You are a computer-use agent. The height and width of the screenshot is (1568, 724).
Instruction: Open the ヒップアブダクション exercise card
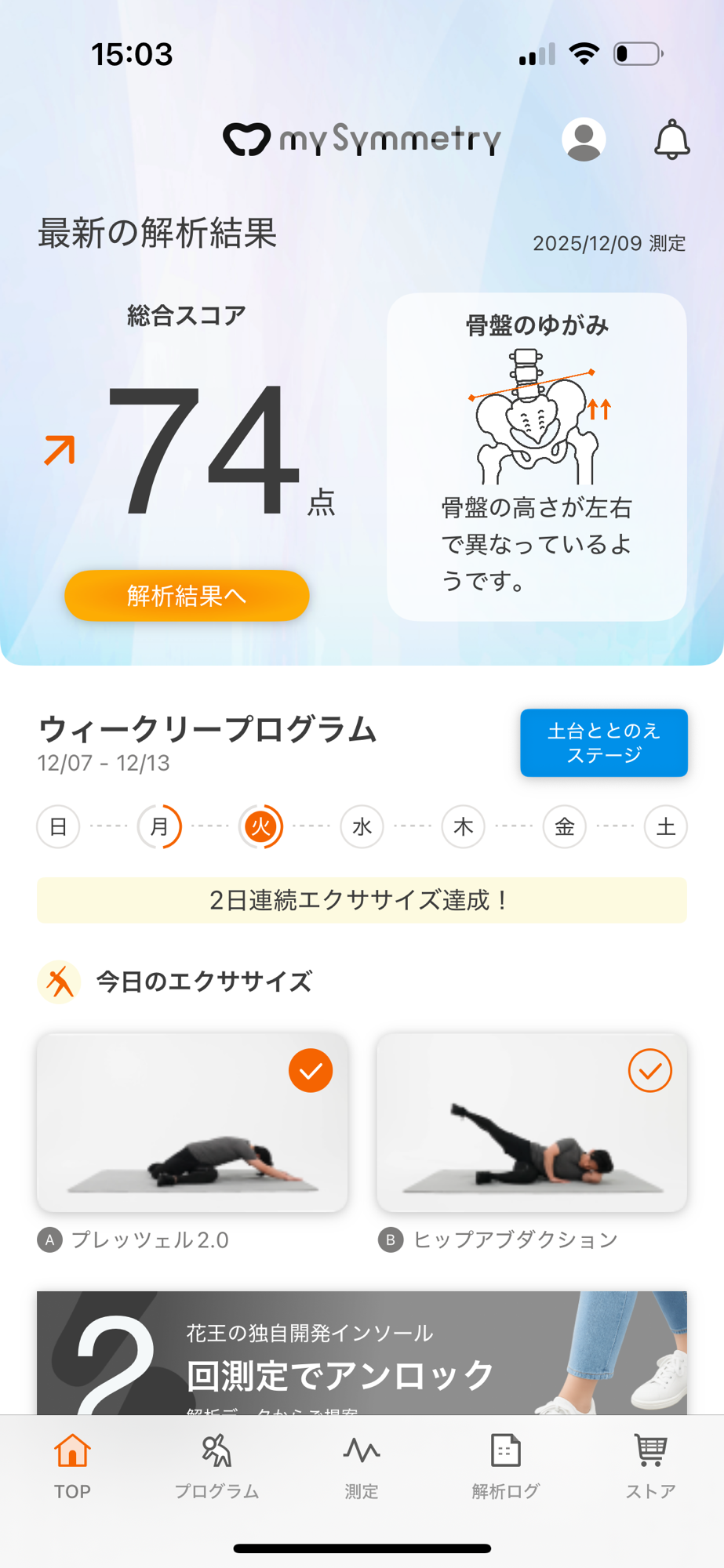pyautogui.click(x=532, y=1123)
